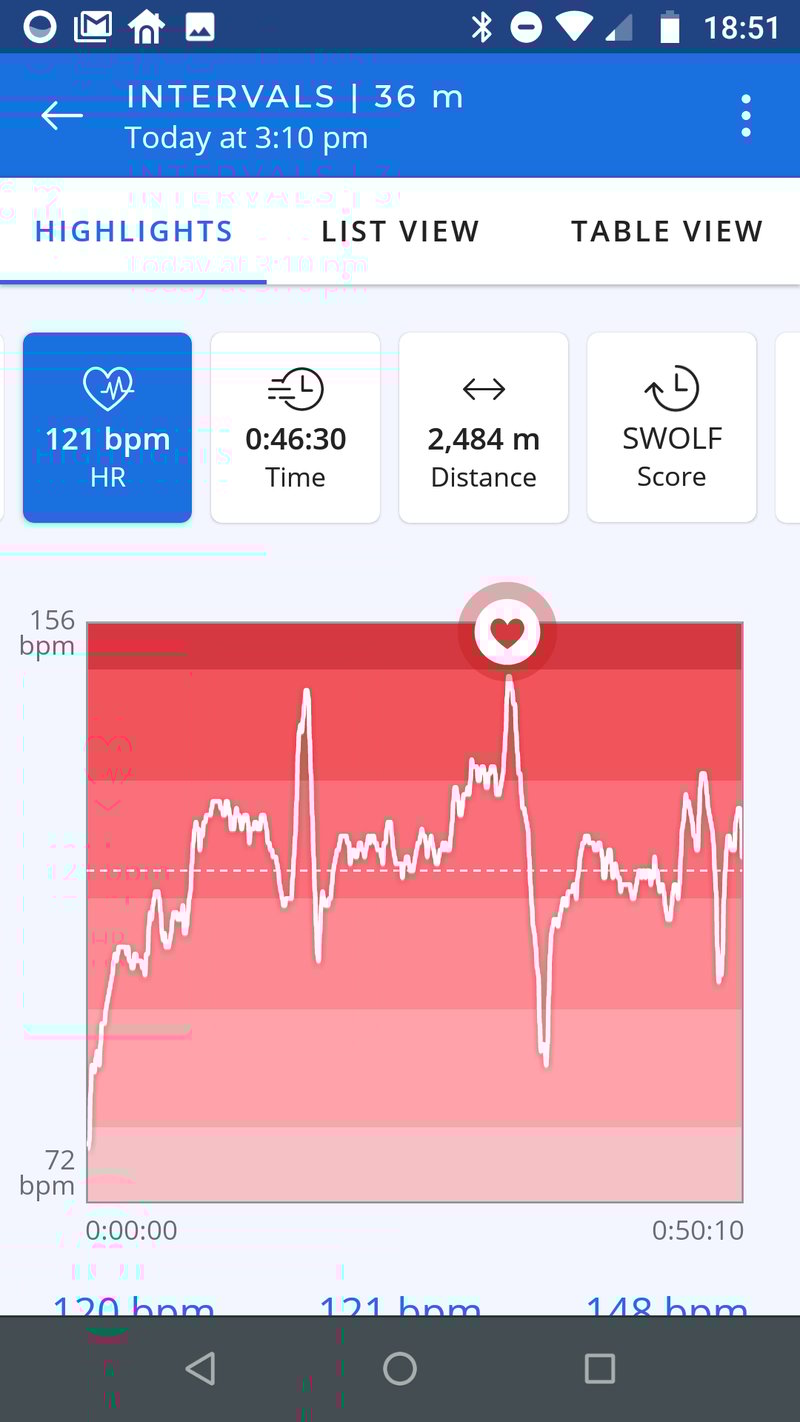Show the SWOLF Score metric
The width and height of the screenshot is (800, 1422).
[x=672, y=428]
